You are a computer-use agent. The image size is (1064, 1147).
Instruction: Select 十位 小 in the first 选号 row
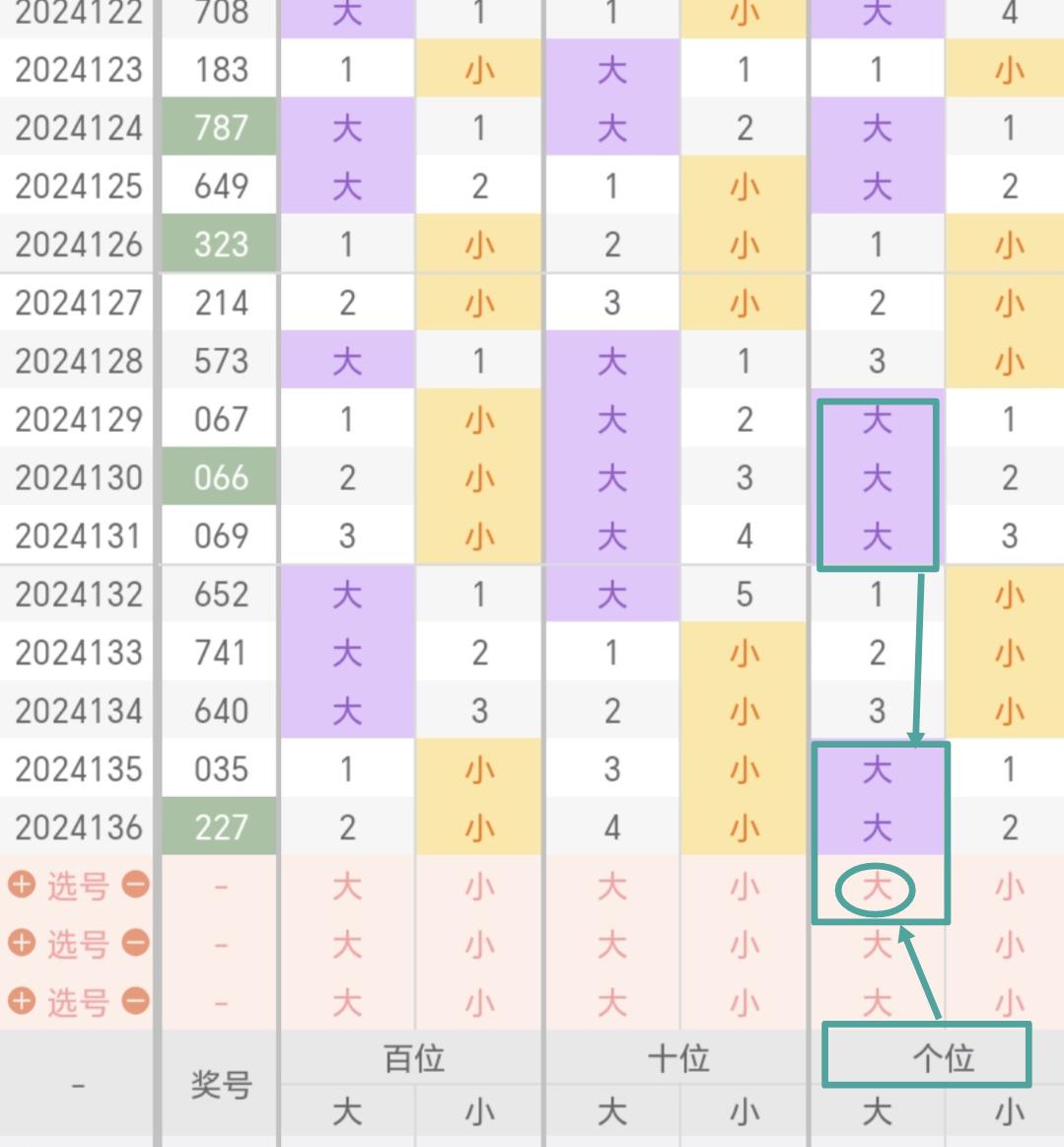click(x=745, y=887)
